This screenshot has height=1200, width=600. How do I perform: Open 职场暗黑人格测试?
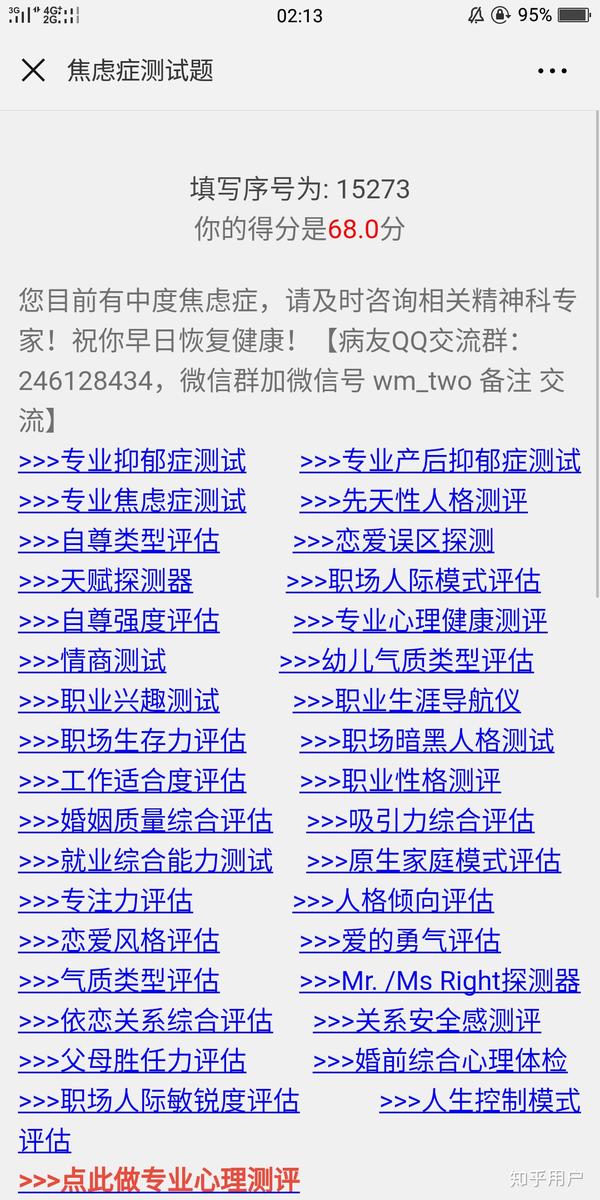click(426, 741)
